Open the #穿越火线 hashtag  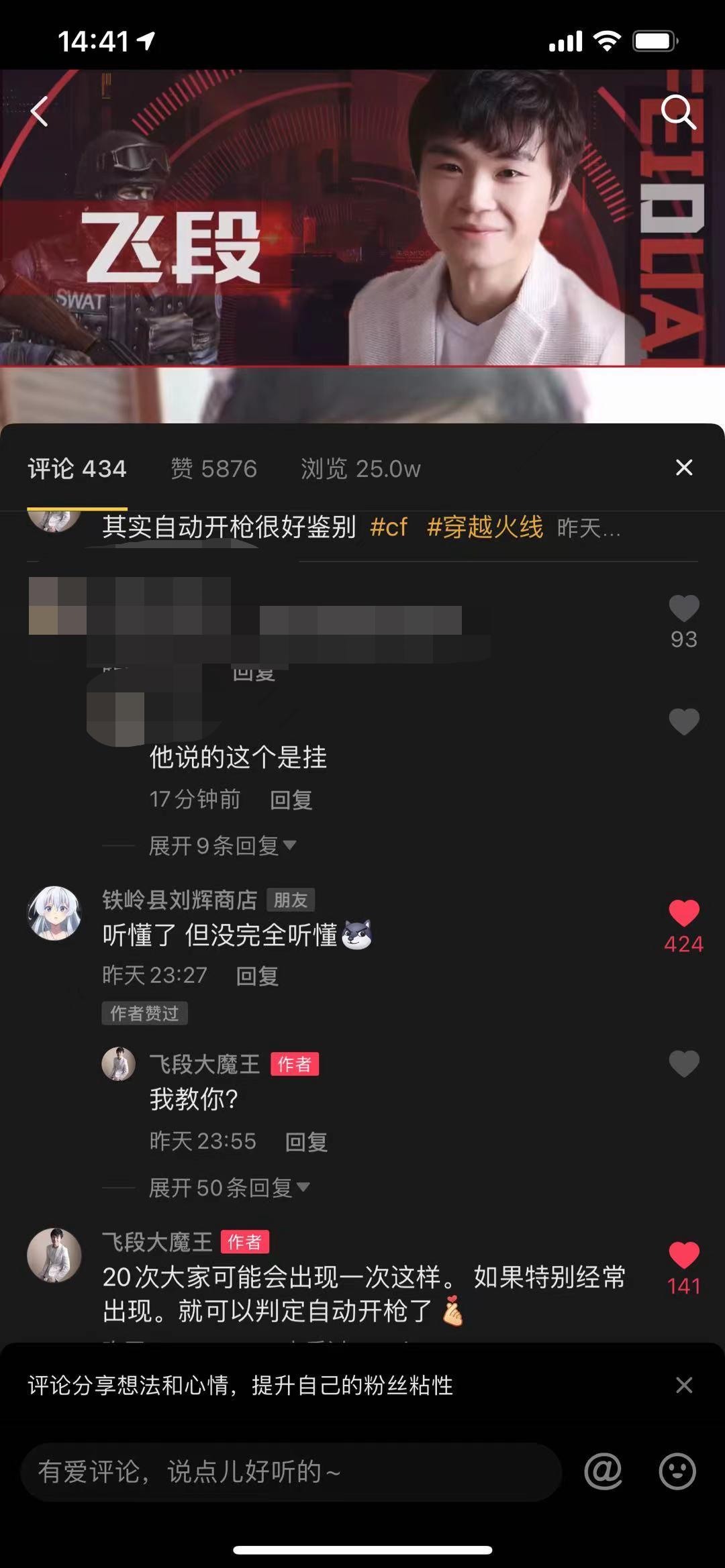click(485, 527)
